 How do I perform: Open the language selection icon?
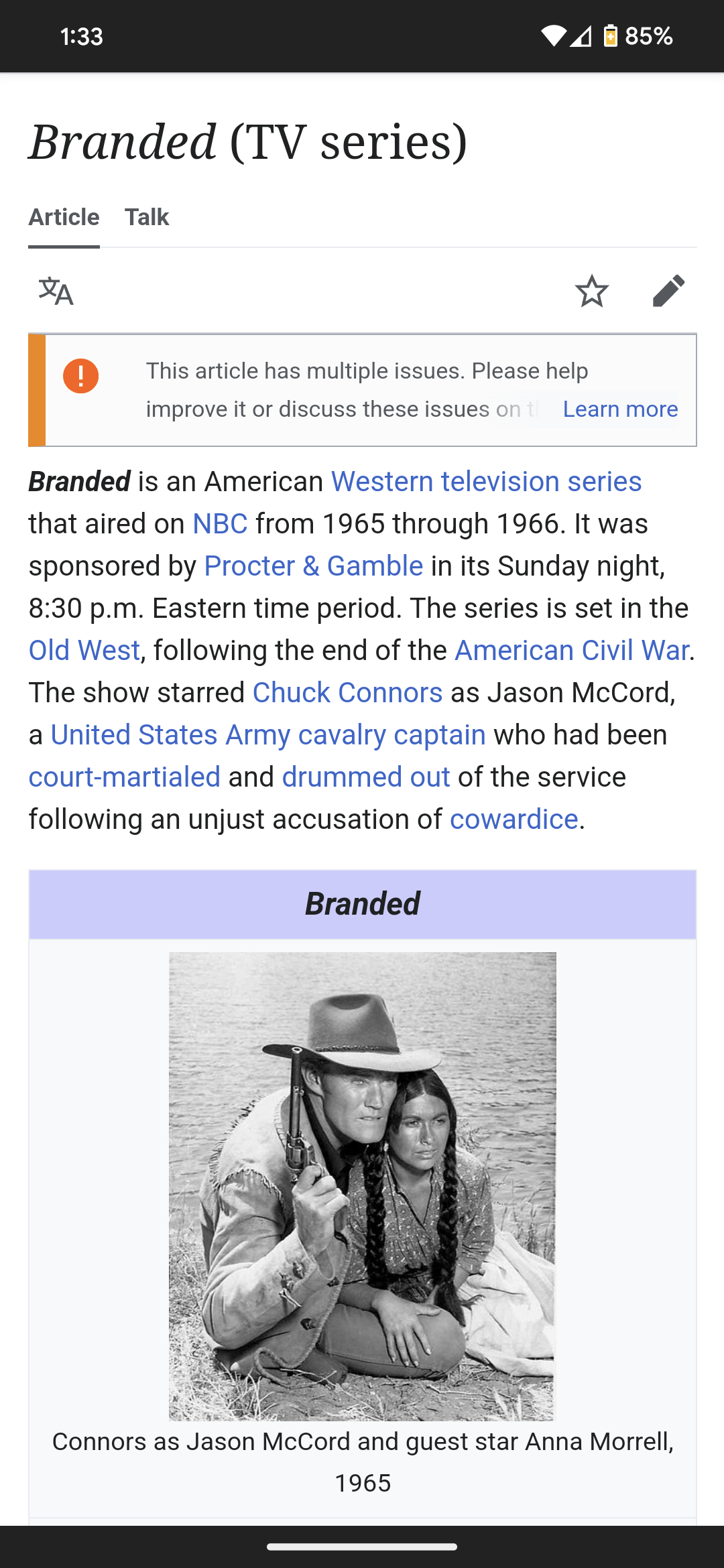click(x=56, y=291)
